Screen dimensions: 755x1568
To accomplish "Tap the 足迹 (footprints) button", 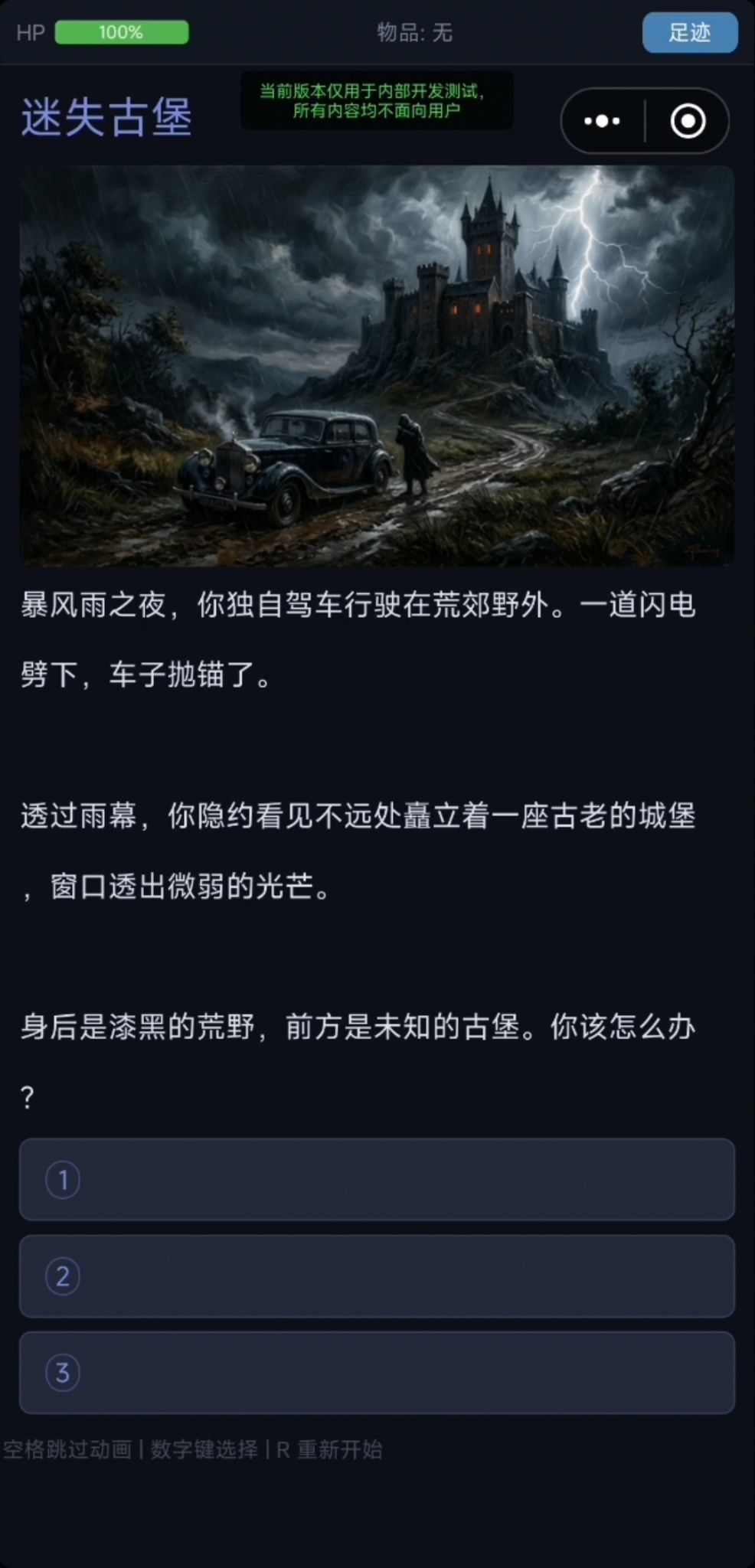I will [688, 33].
